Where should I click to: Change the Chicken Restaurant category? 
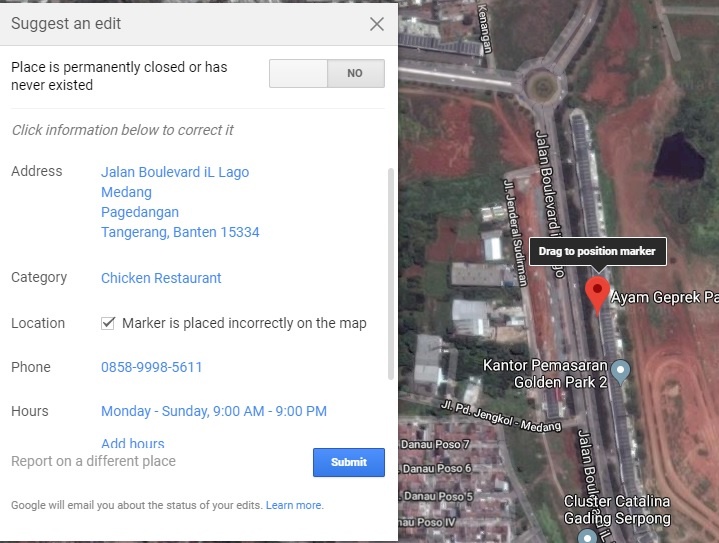(x=161, y=278)
